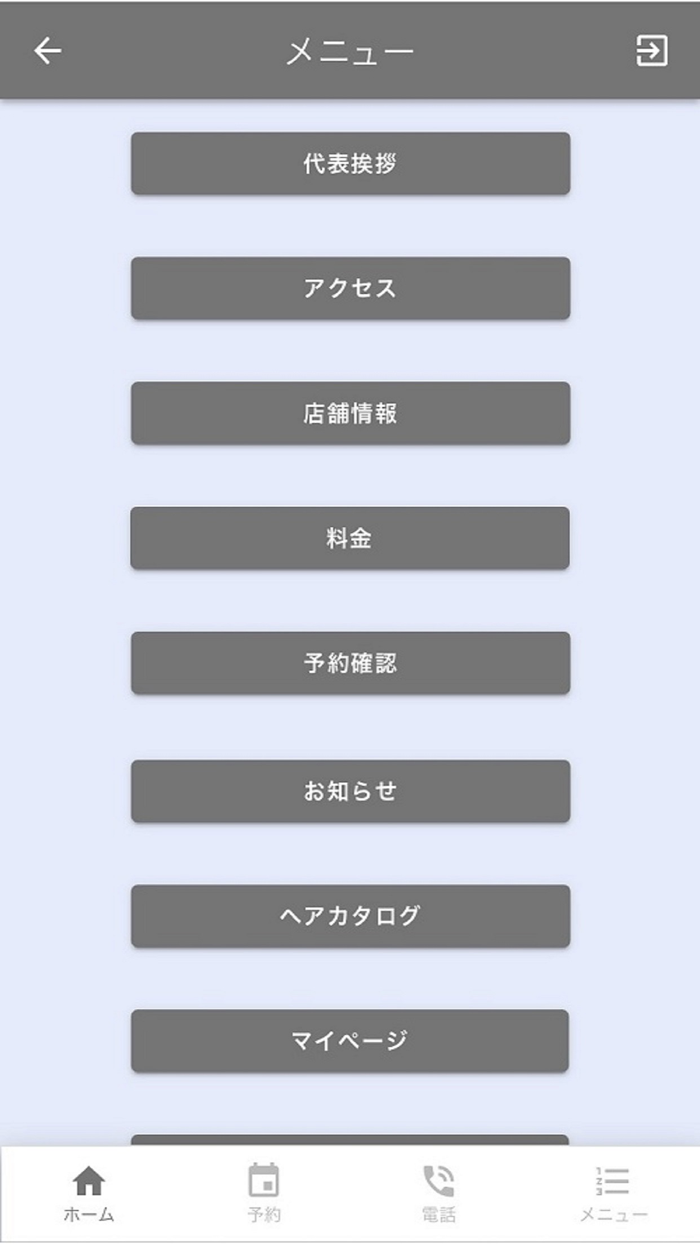Switch to the 予約 tab
Screen dimensions: 700x1244
pyautogui.click(x=264, y=1195)
